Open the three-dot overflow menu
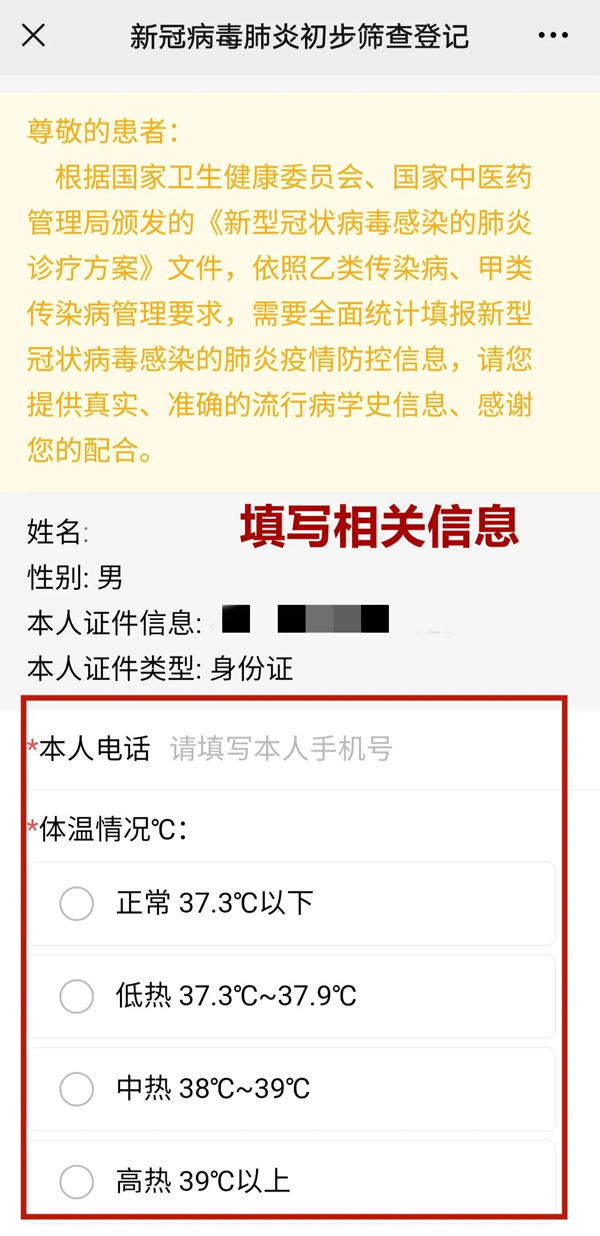The width and height of the screenshot is (600, 1236). pyautogui.click(x=553, y=36)
